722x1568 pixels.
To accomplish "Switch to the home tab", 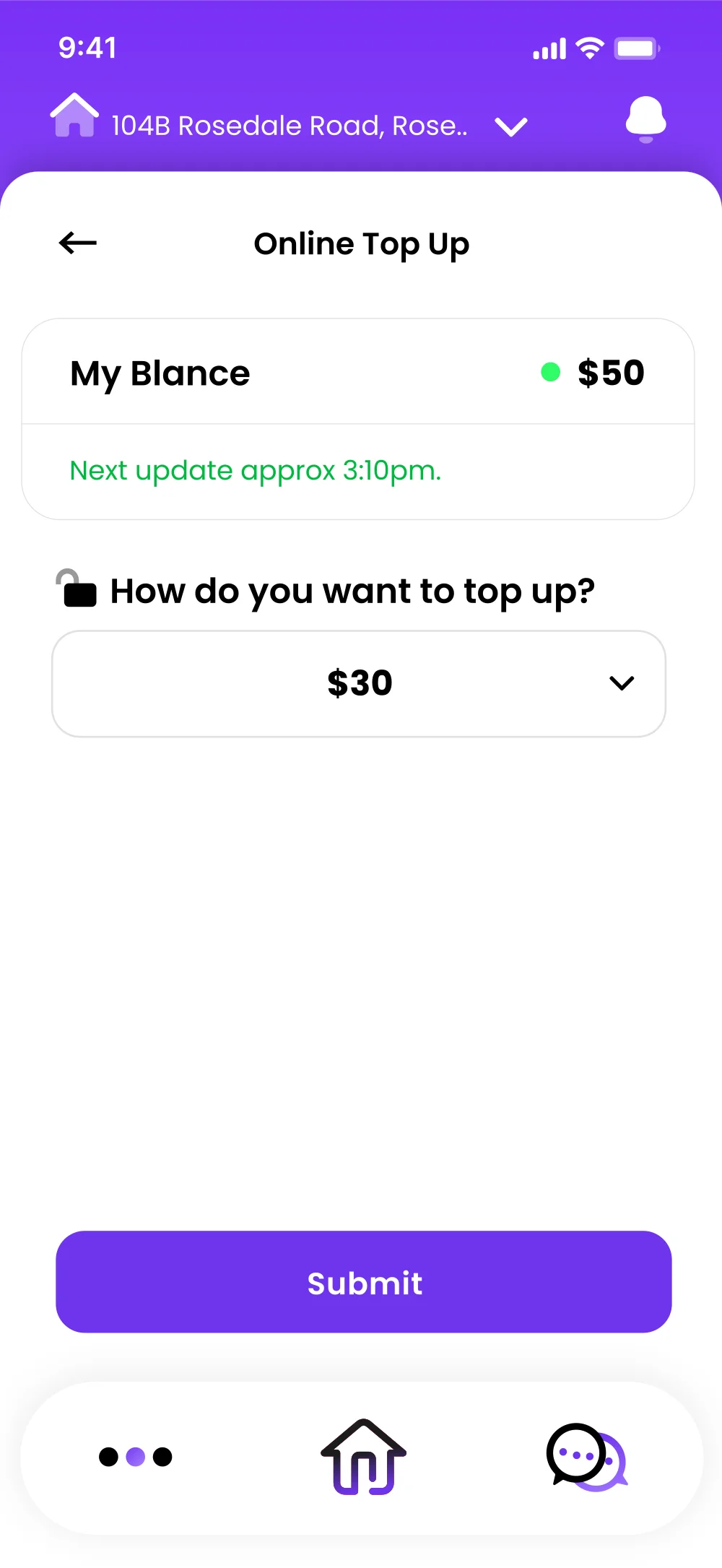I will (363, 1457).
